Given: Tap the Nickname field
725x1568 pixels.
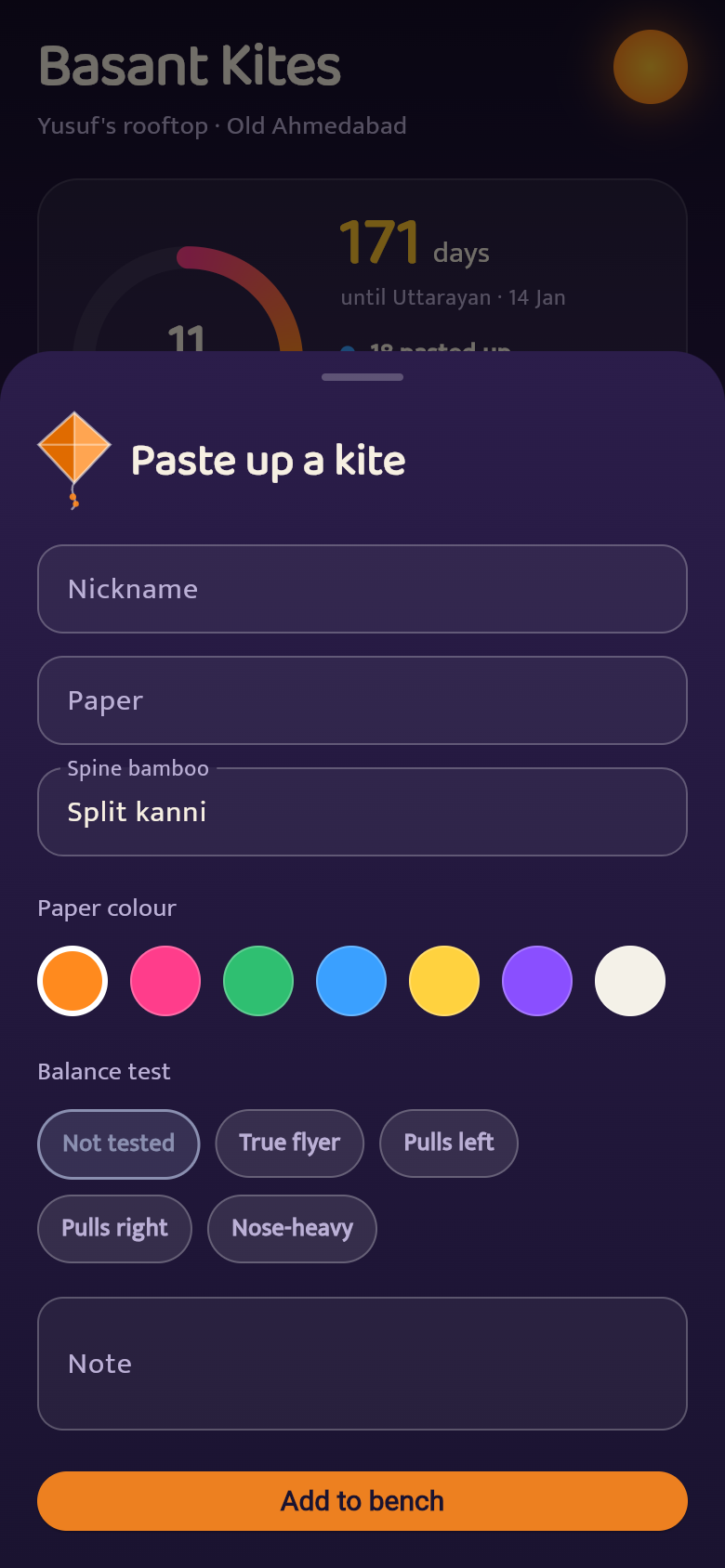Looking at the screenshot, I should [362, 589].
